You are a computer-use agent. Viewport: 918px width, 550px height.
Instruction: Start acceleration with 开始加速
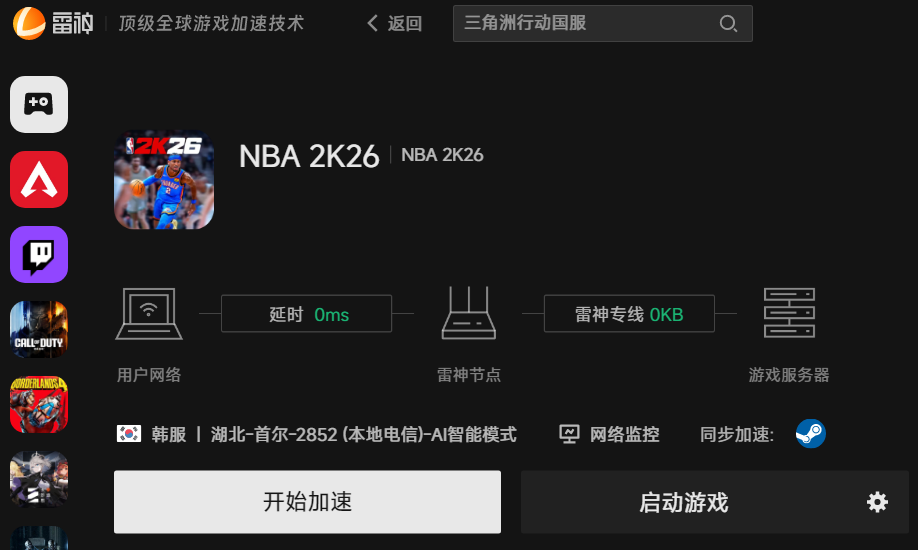click(307, 502)
